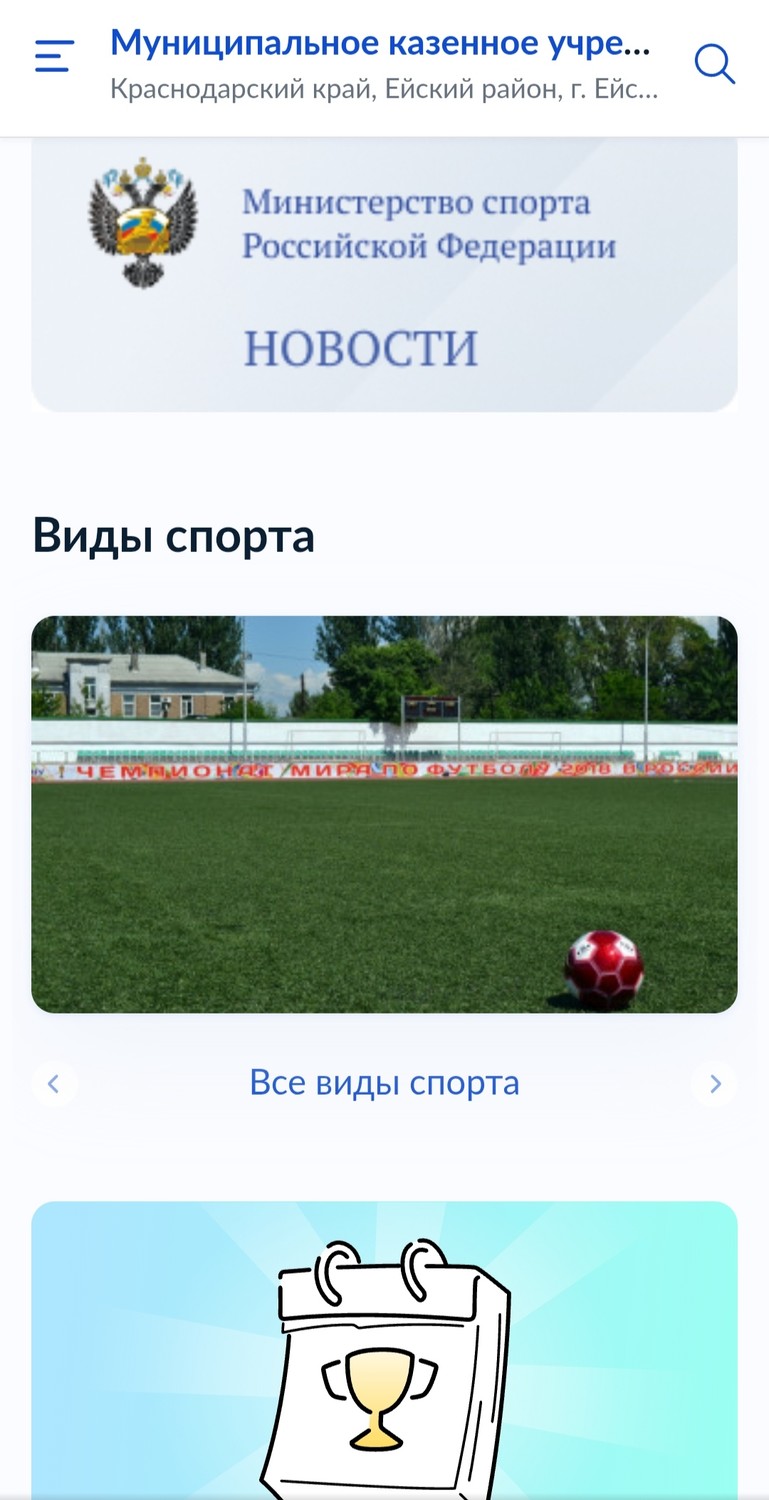Open the Ministry of Sport news banner
The height and width of the screenshot is (1500, 769).
coord(384,274)
